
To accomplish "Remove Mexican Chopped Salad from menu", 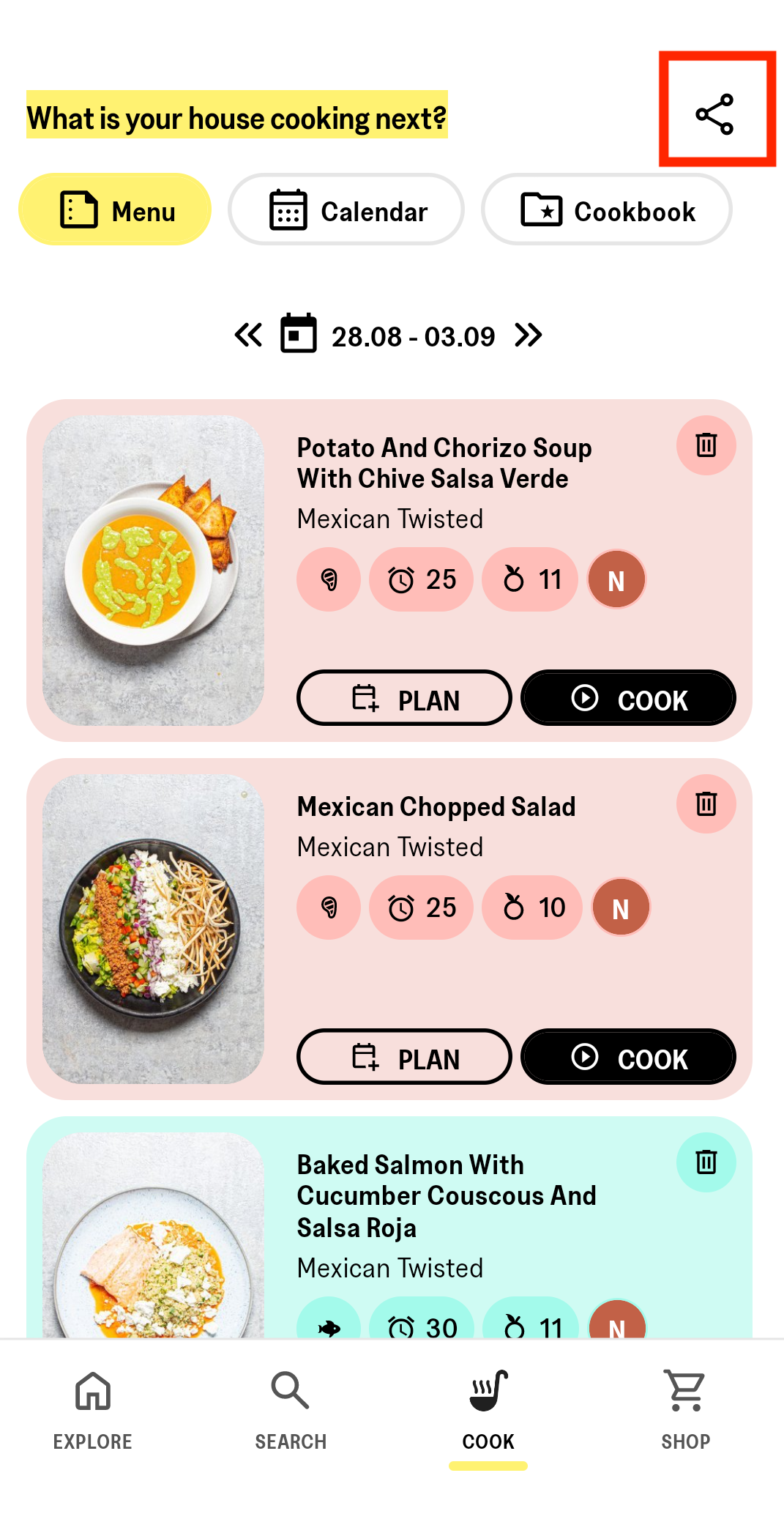I will 706,803.
